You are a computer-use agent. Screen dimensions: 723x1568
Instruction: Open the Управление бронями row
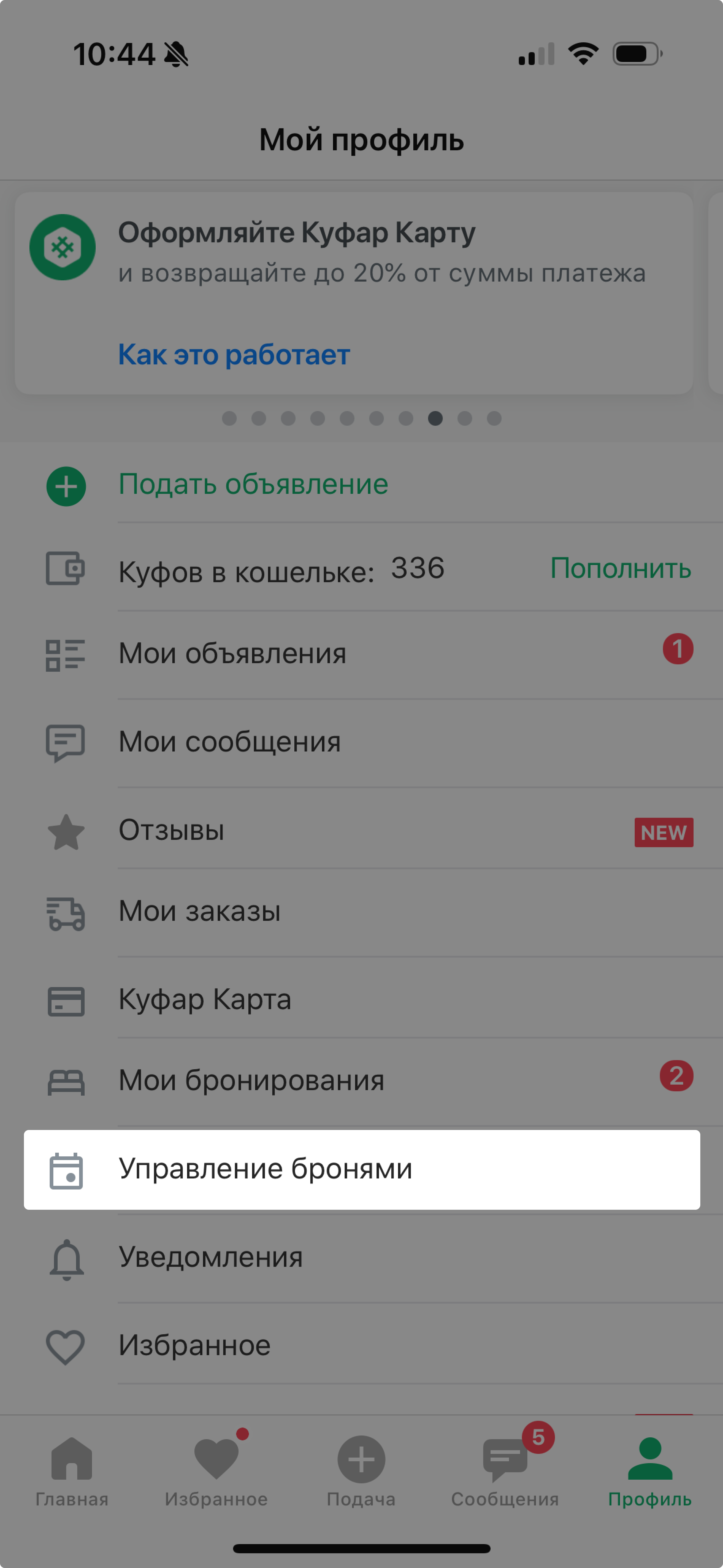[361, 1169]
